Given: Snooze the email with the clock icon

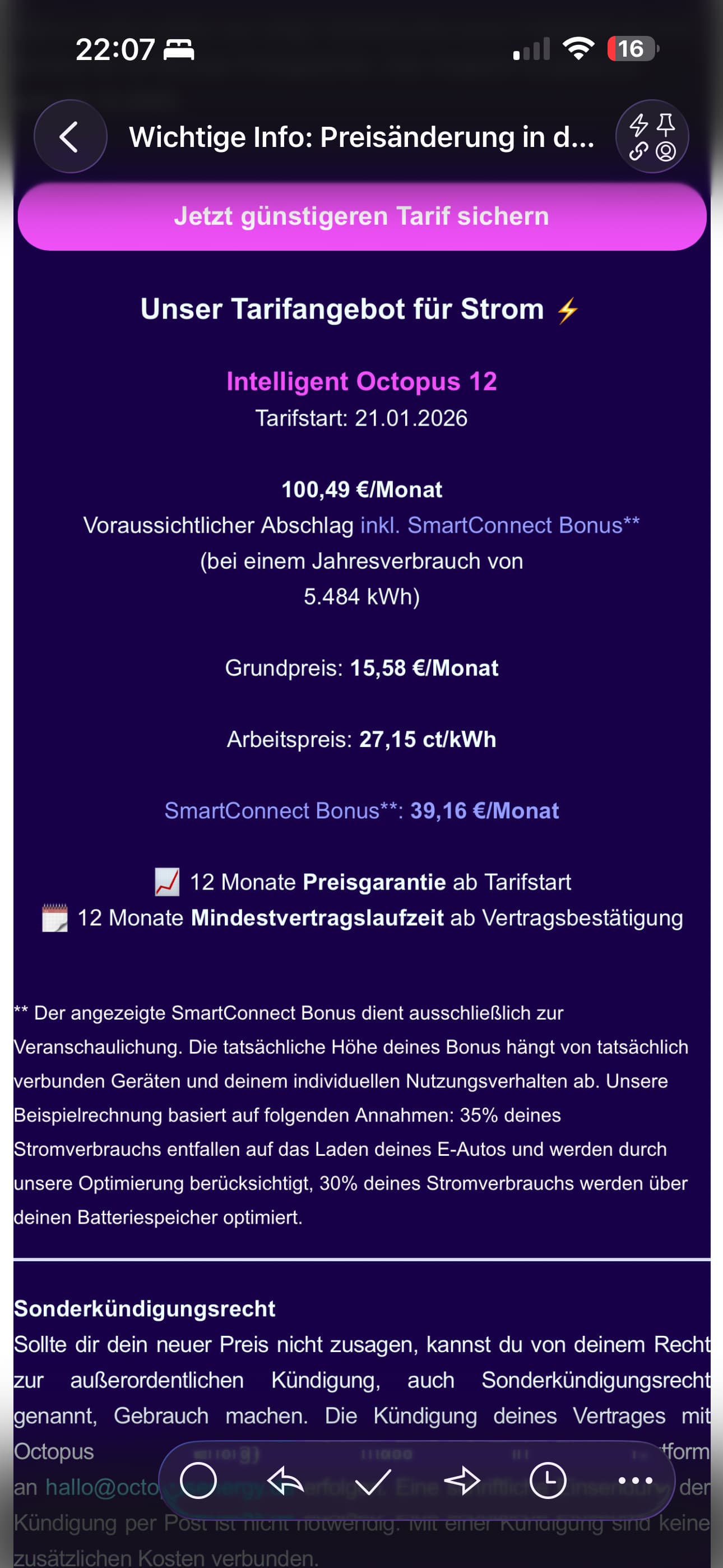Looking at the screenshot, I should tap(548, 1481).
